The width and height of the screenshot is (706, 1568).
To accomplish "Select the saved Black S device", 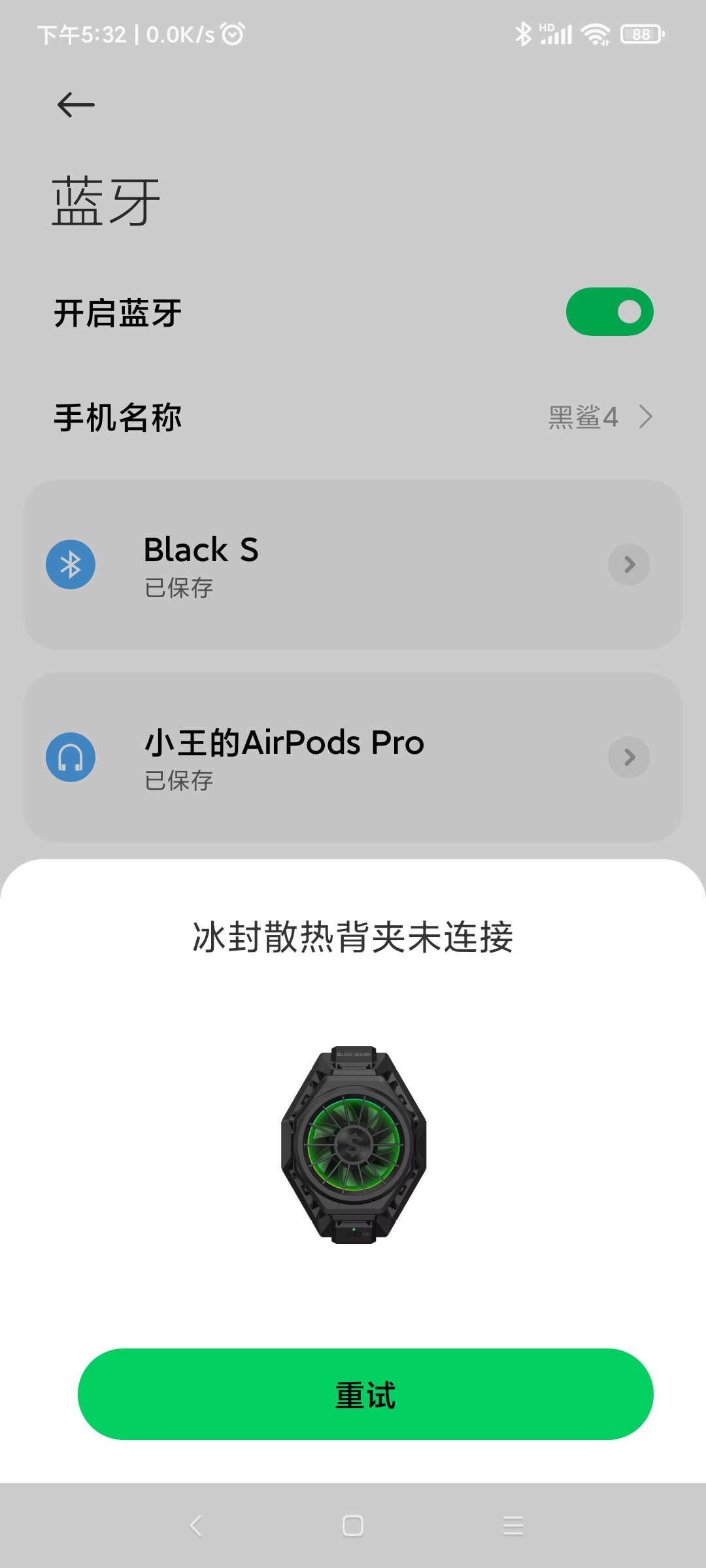I will tap(353, 564).
